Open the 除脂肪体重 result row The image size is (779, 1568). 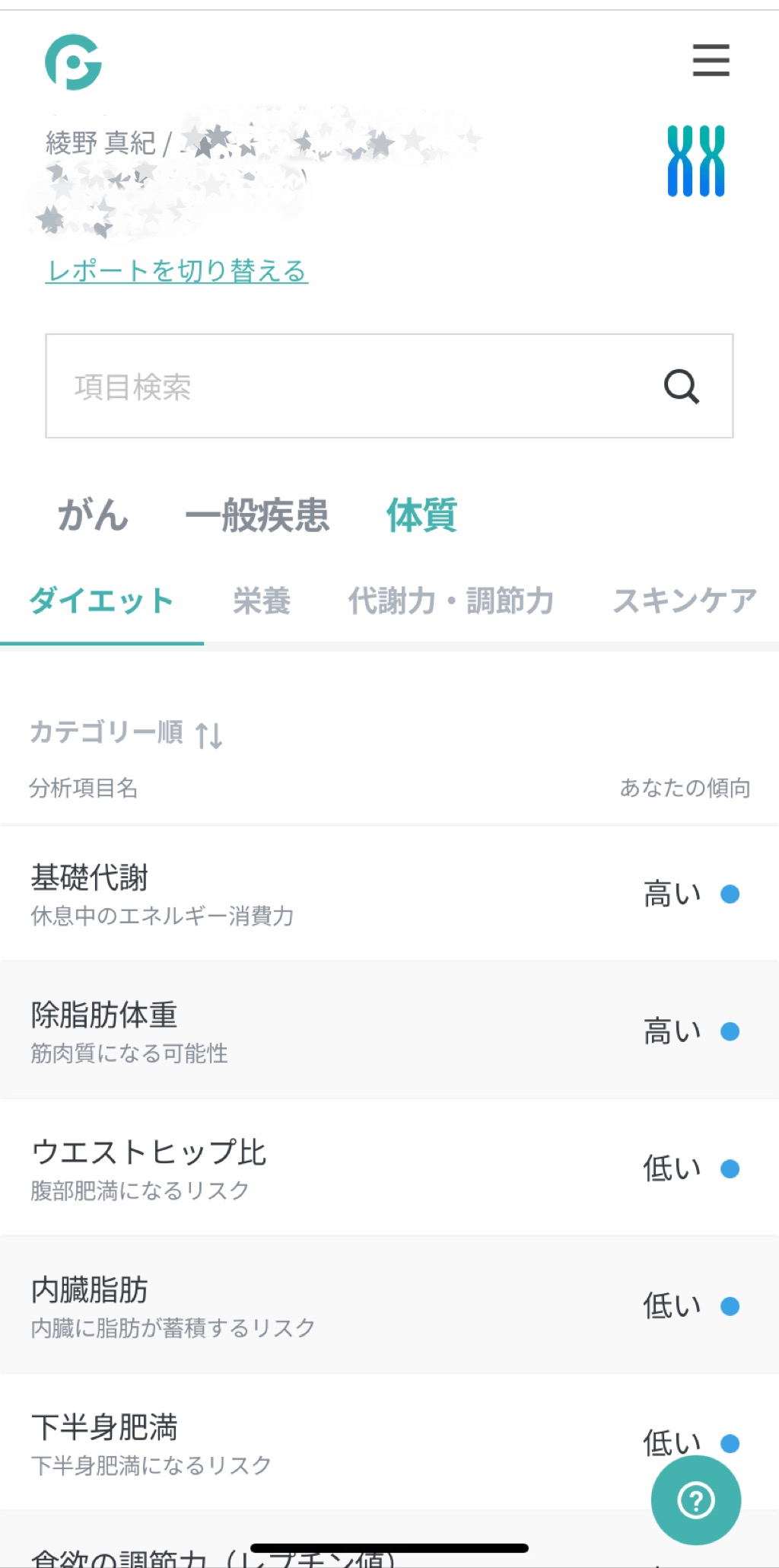(x=389, y=1030)
